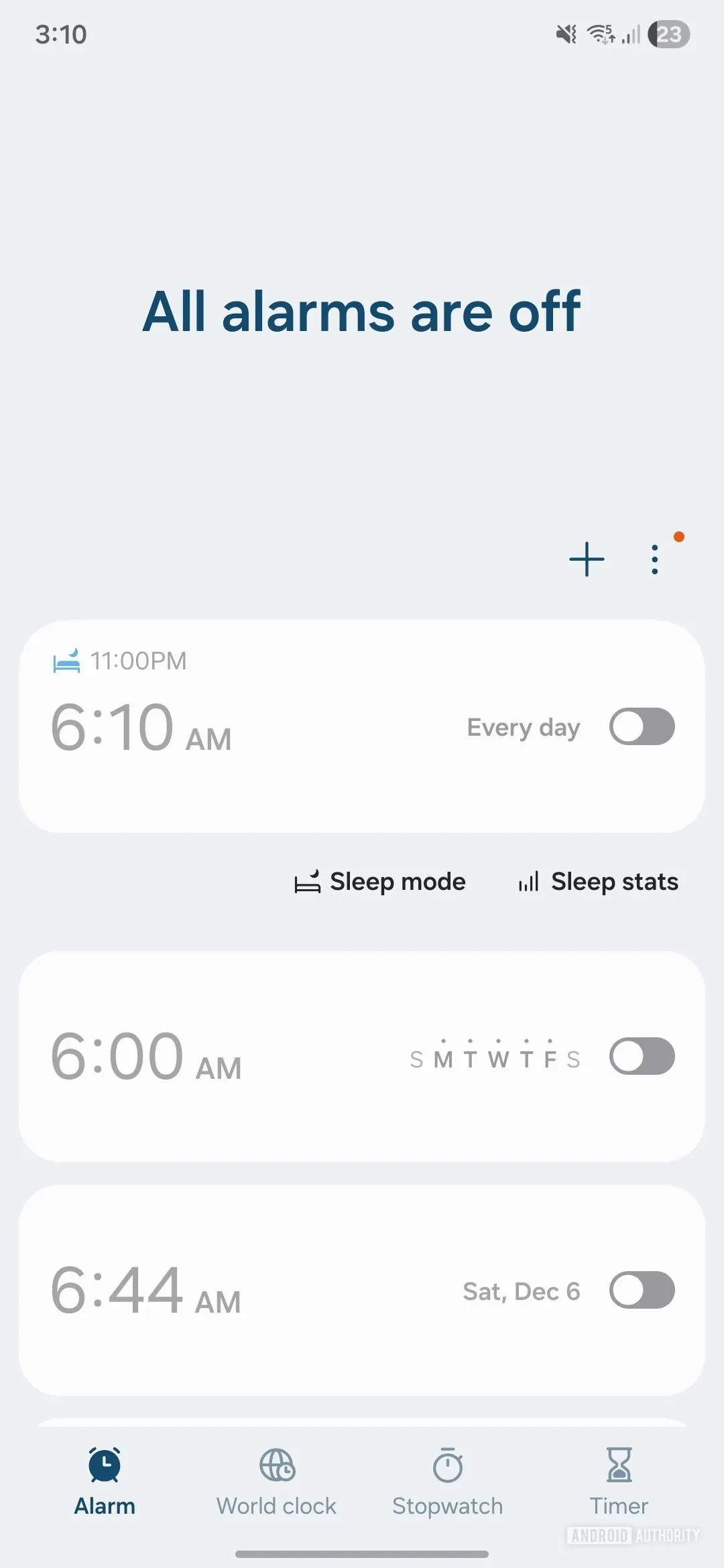Open the three-dot more options menu
The image size is (724, 1568).
coord(655,560)
